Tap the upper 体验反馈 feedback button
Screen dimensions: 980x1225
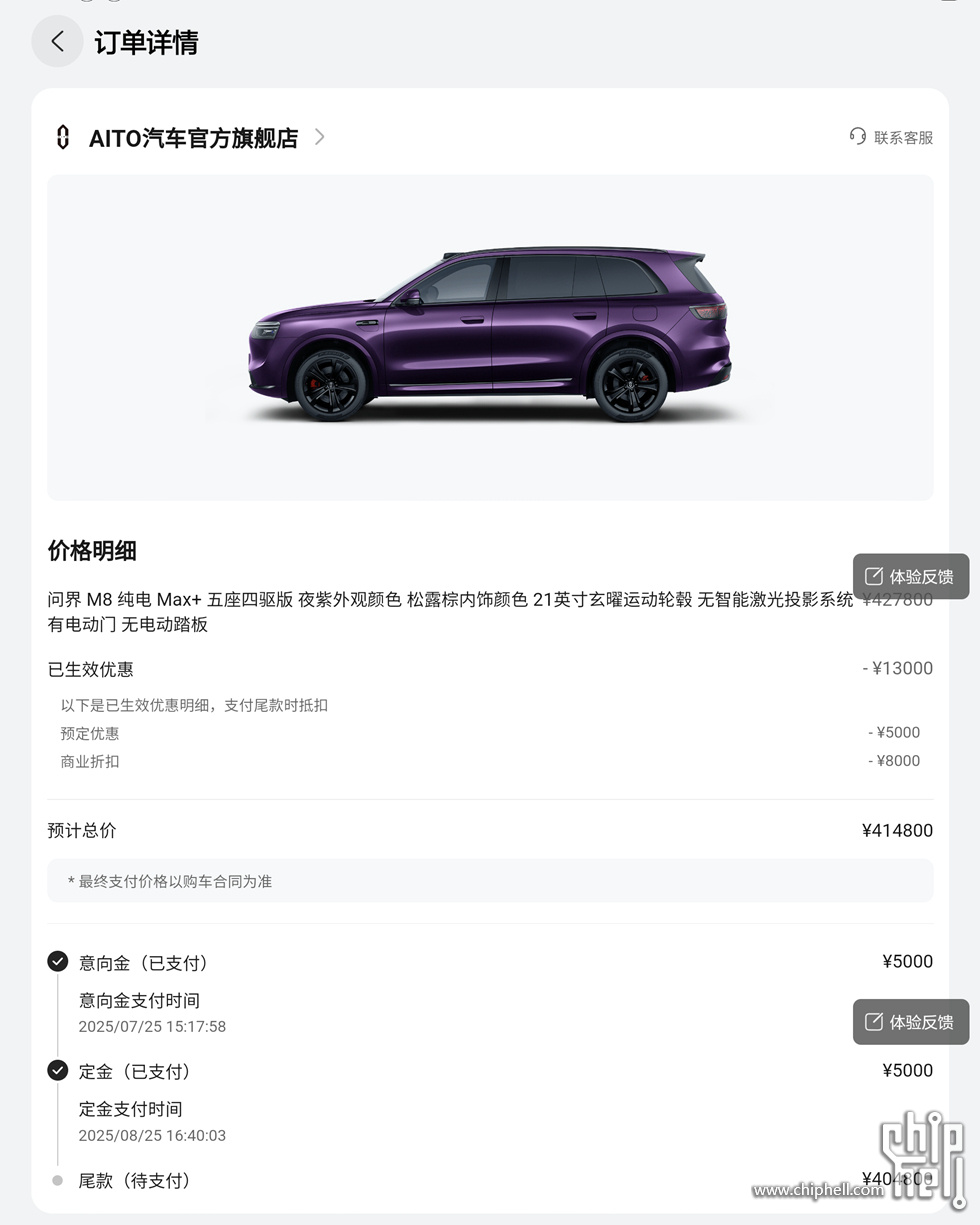pyautogui.click(x=910, y=577)
